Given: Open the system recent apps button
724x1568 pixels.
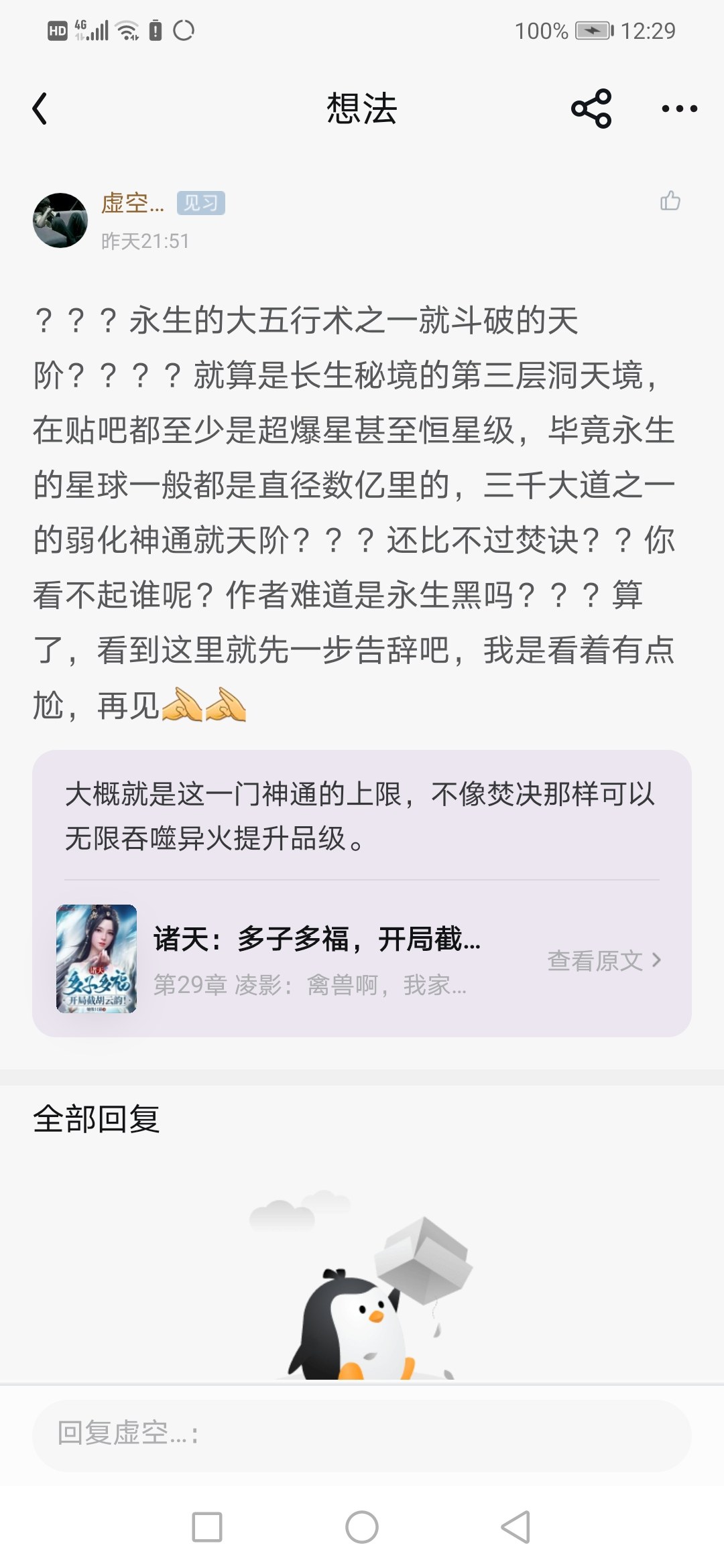Looking at the screenshot, I should 207,1527.
